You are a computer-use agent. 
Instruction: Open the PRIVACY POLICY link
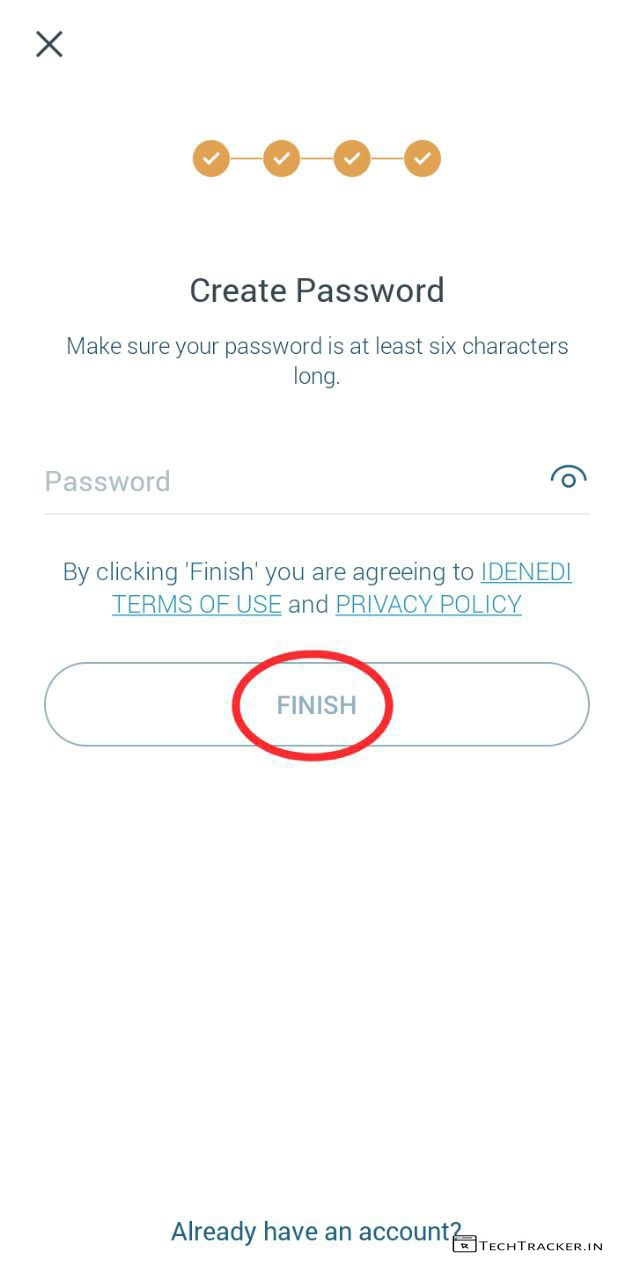(428, 604)
